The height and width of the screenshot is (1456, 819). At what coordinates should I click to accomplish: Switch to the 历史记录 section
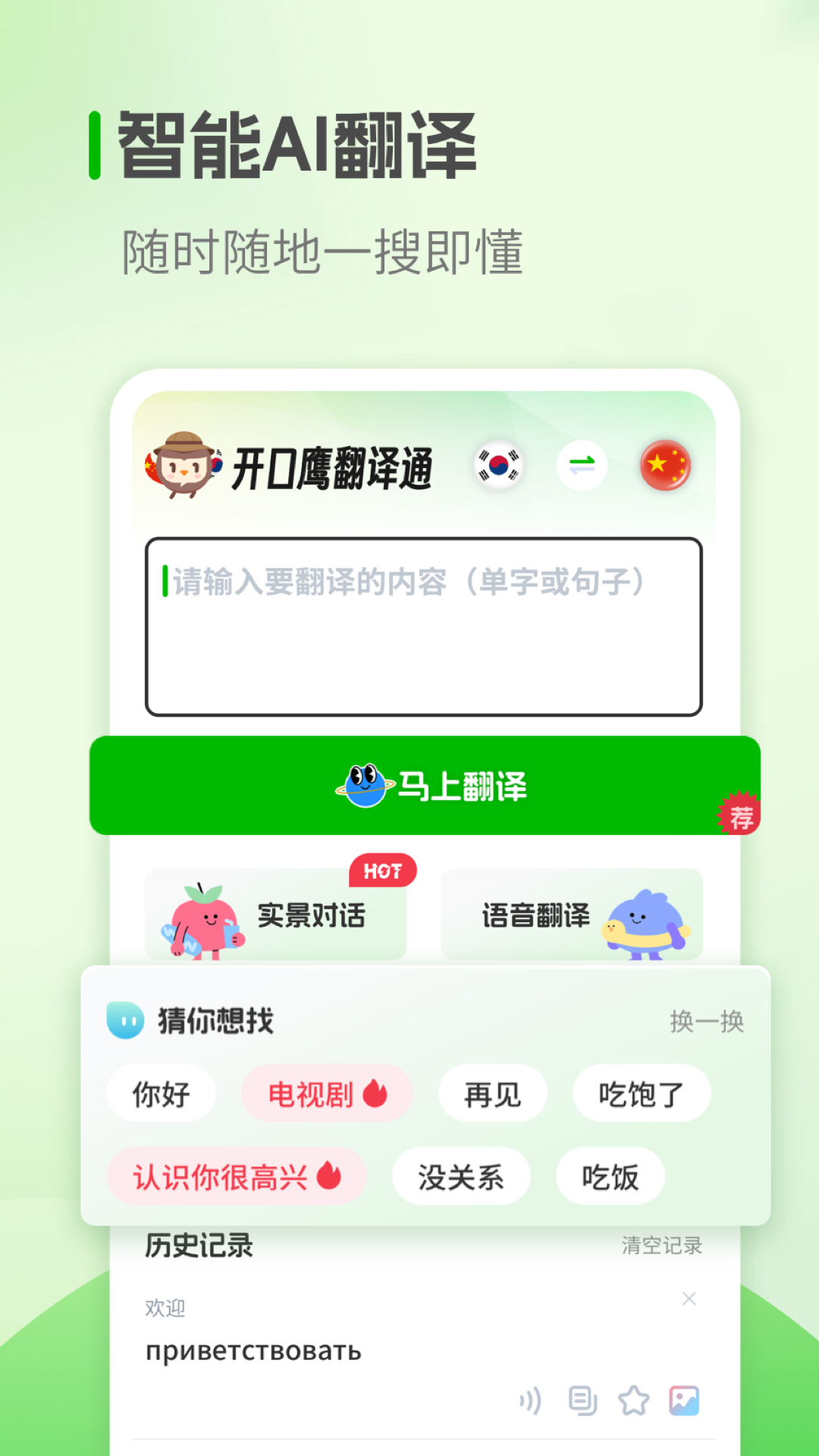[x=199, y=1247]
